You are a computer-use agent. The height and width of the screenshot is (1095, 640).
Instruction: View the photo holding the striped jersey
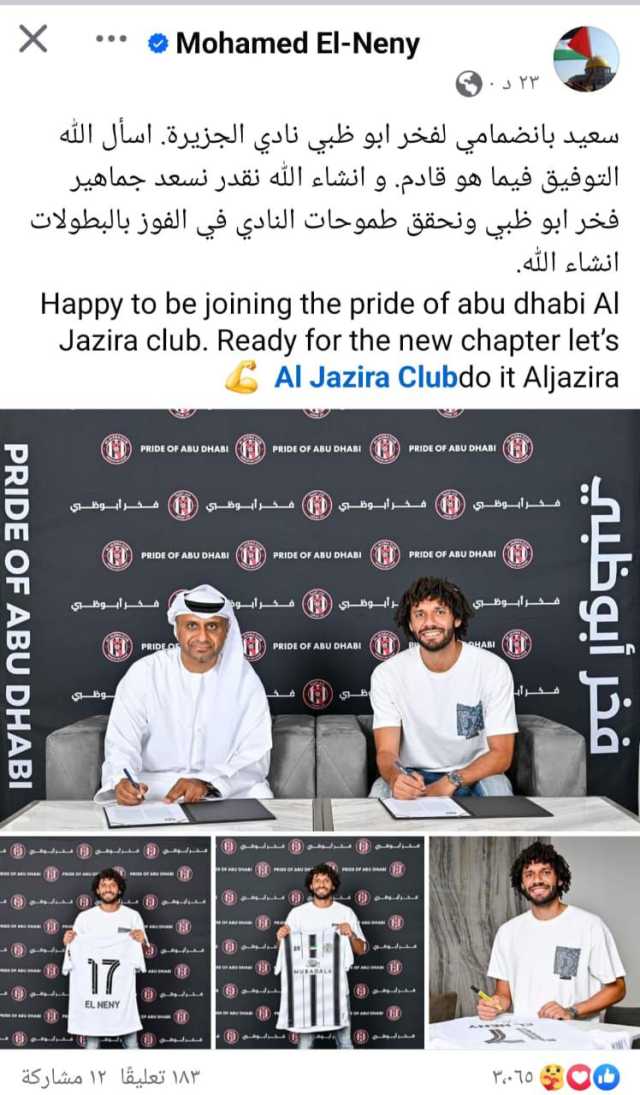(x=320, y=942)
